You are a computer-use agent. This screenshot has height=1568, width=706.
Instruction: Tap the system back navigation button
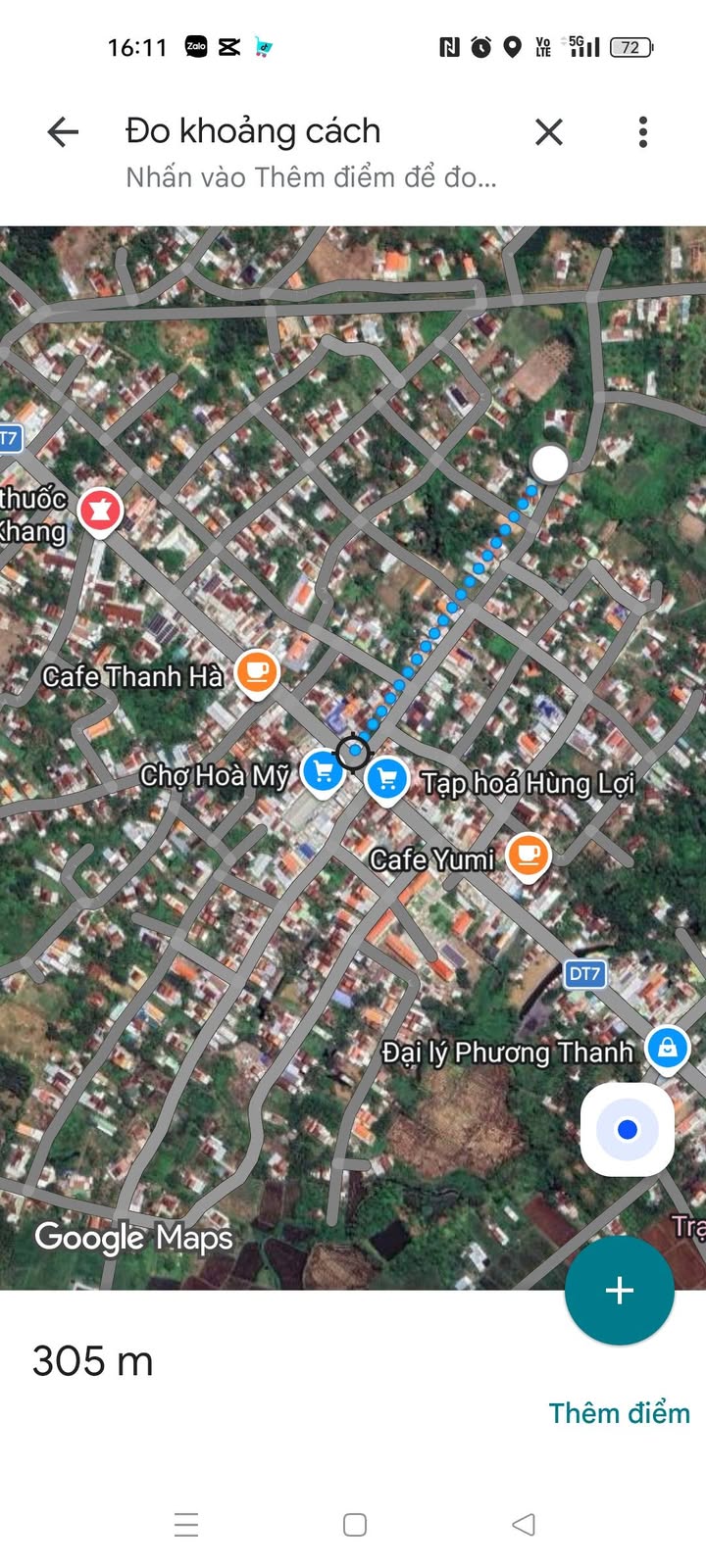pos(524,1525)
